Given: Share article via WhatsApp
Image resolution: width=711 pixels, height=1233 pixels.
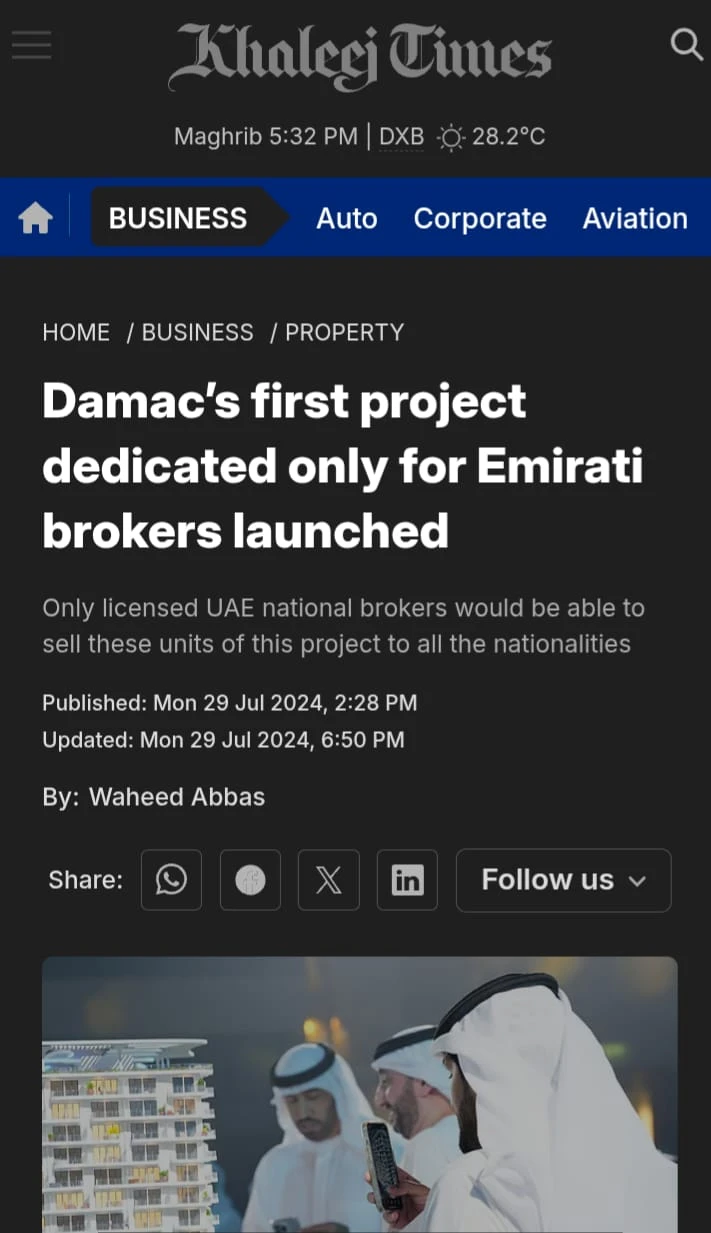Looking at the screenshot, I should (x=171, y=880).
